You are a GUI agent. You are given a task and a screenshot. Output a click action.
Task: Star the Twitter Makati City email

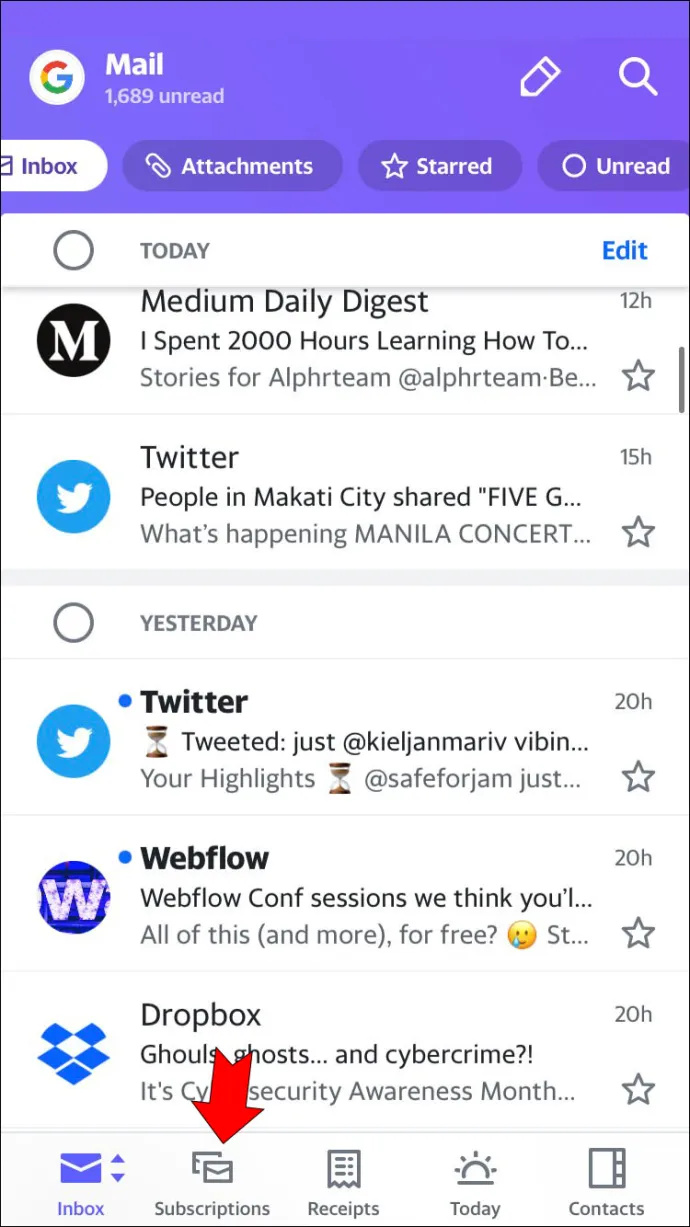(638, 532)
